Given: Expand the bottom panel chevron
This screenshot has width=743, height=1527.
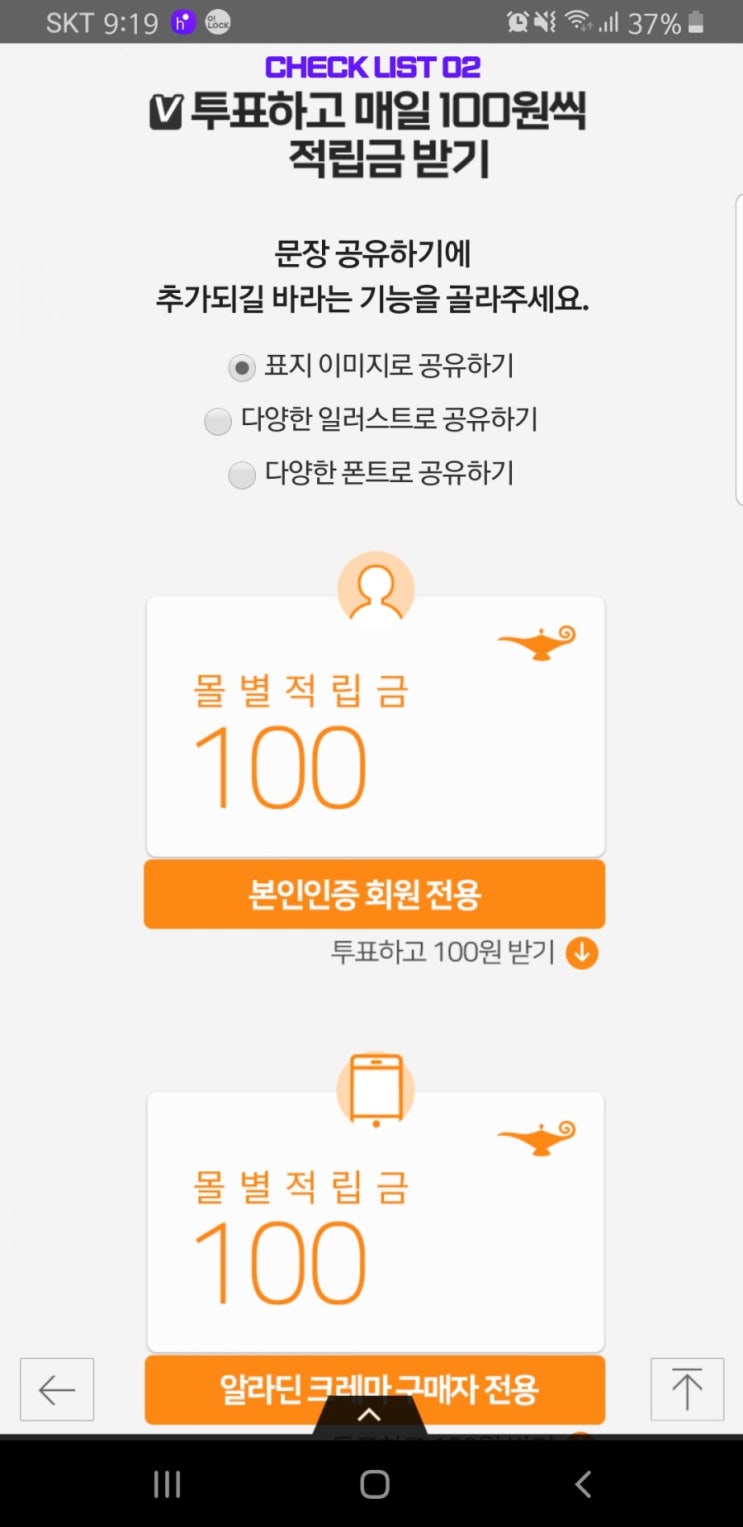Looking at the screenshot, I should pos(369,1415).
